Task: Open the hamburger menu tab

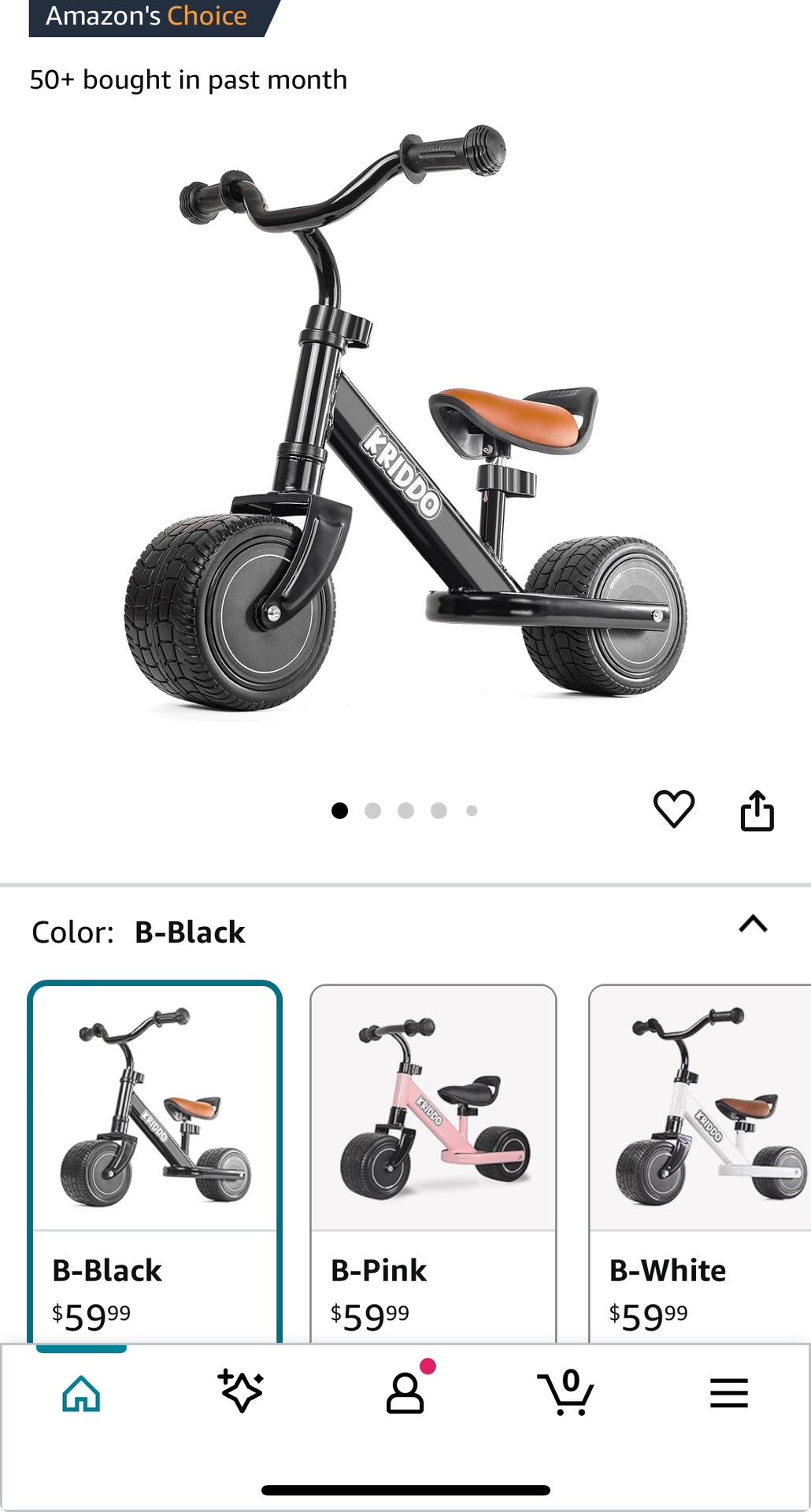Action: tap(728, 1393)
